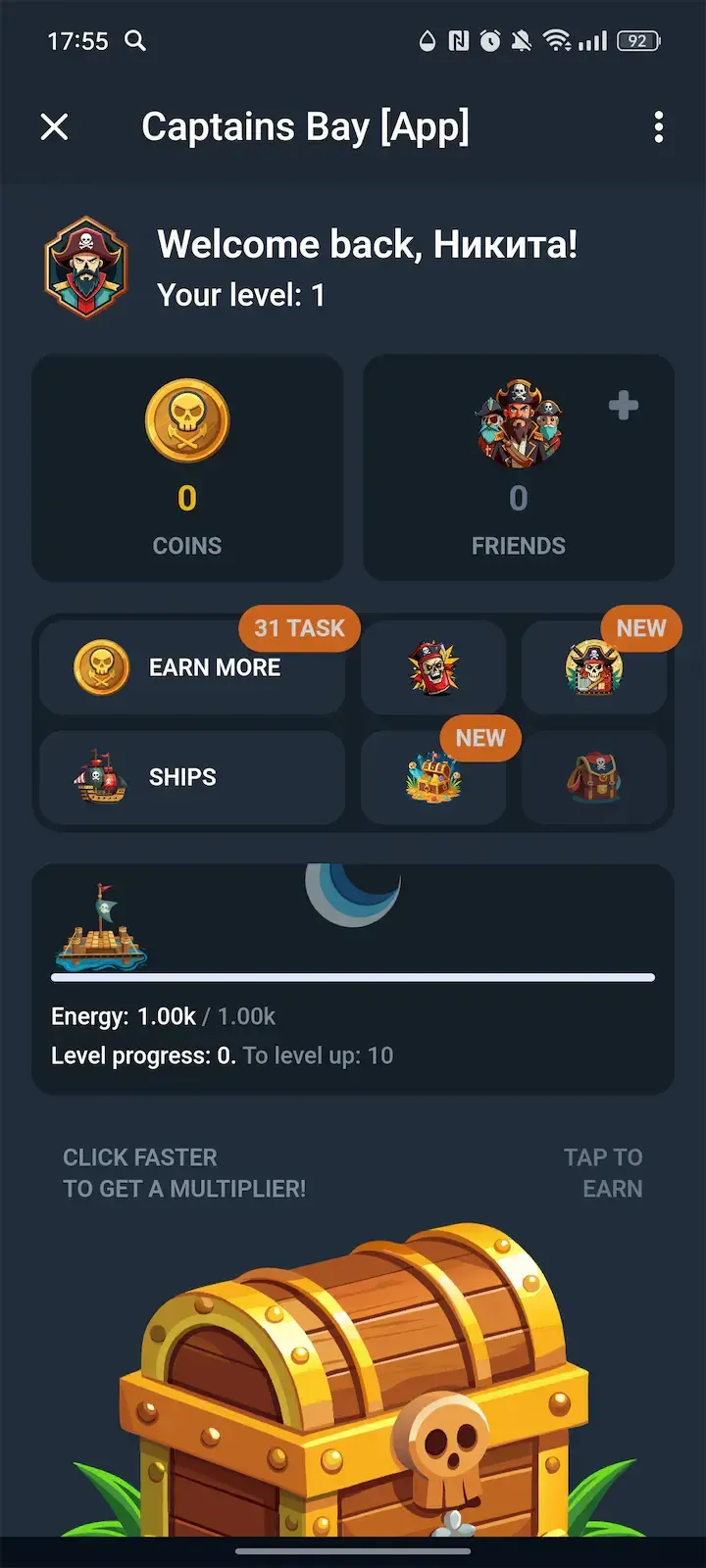The image size is (706, 1568).
Task: Tap the pirate ship icon beside SHIPS
Action: tap(98, 777)
